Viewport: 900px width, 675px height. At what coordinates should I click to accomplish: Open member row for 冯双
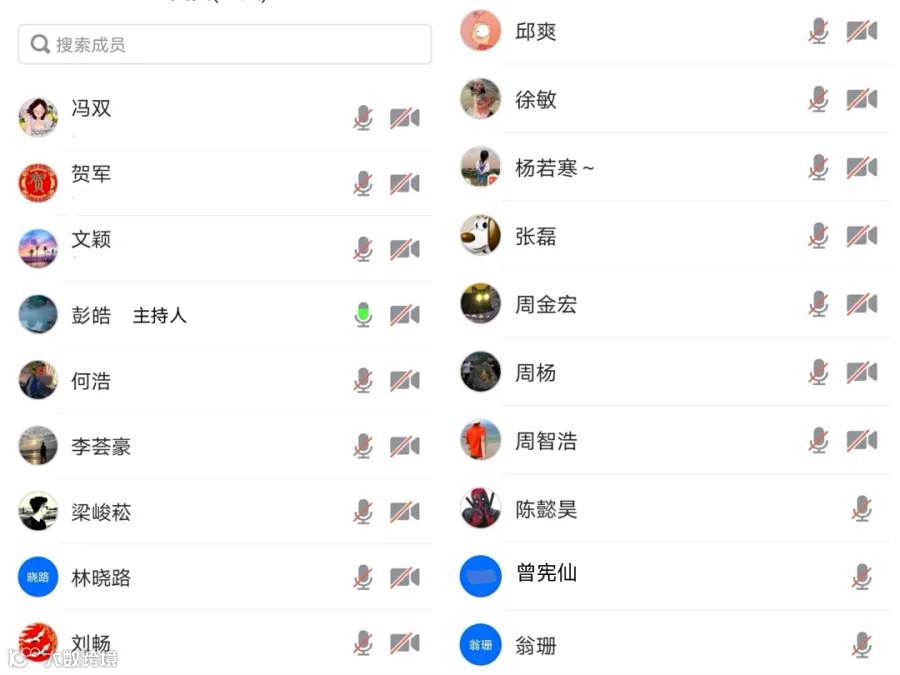tap(224, 118)
